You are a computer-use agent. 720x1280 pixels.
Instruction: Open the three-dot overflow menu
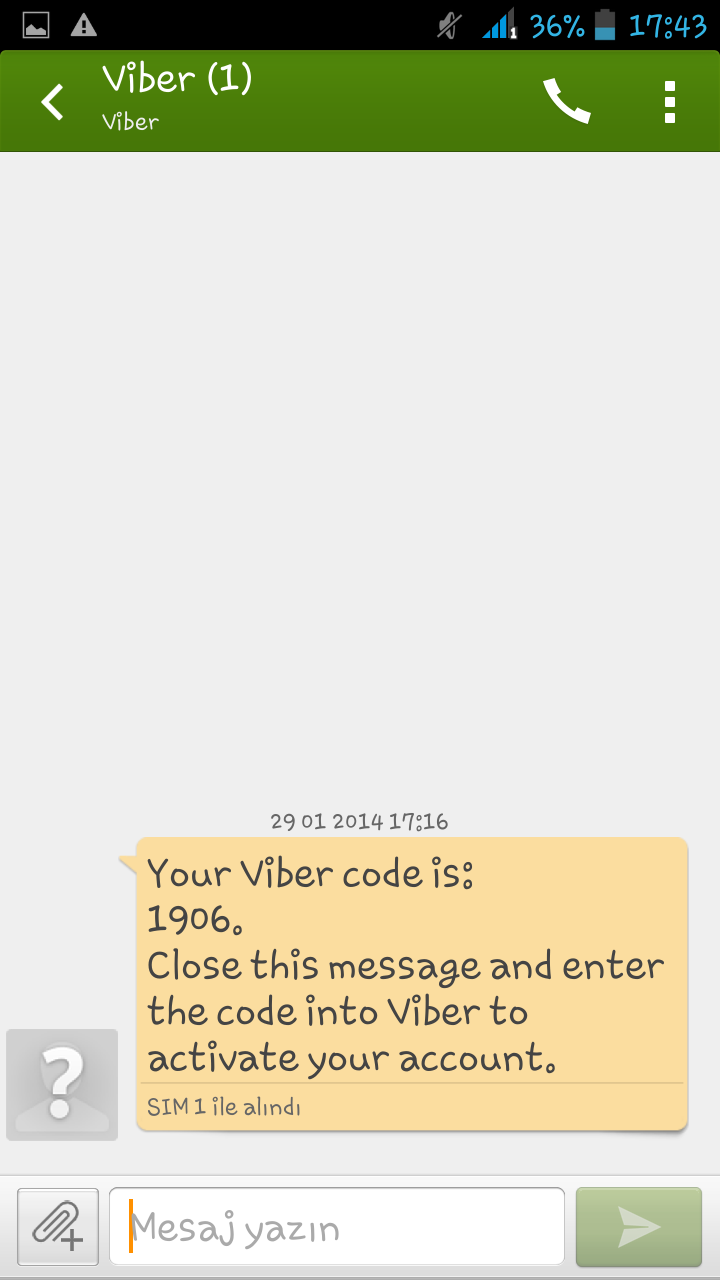[669, 102]
